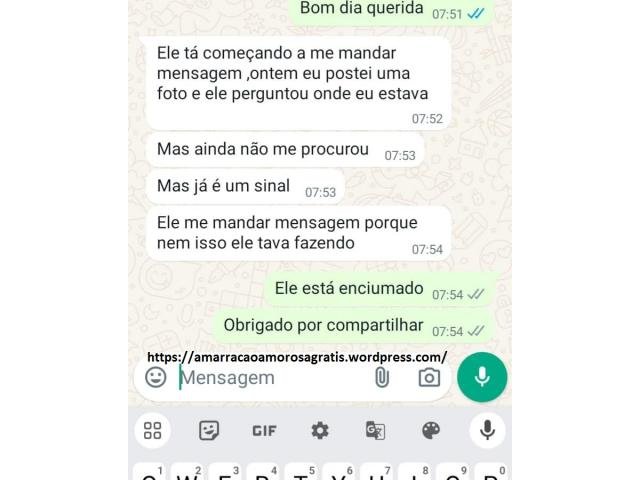Screen dimensions: 640x480
Task: Open the keyboard's four-square menu
Action: [x=153, y=430]
